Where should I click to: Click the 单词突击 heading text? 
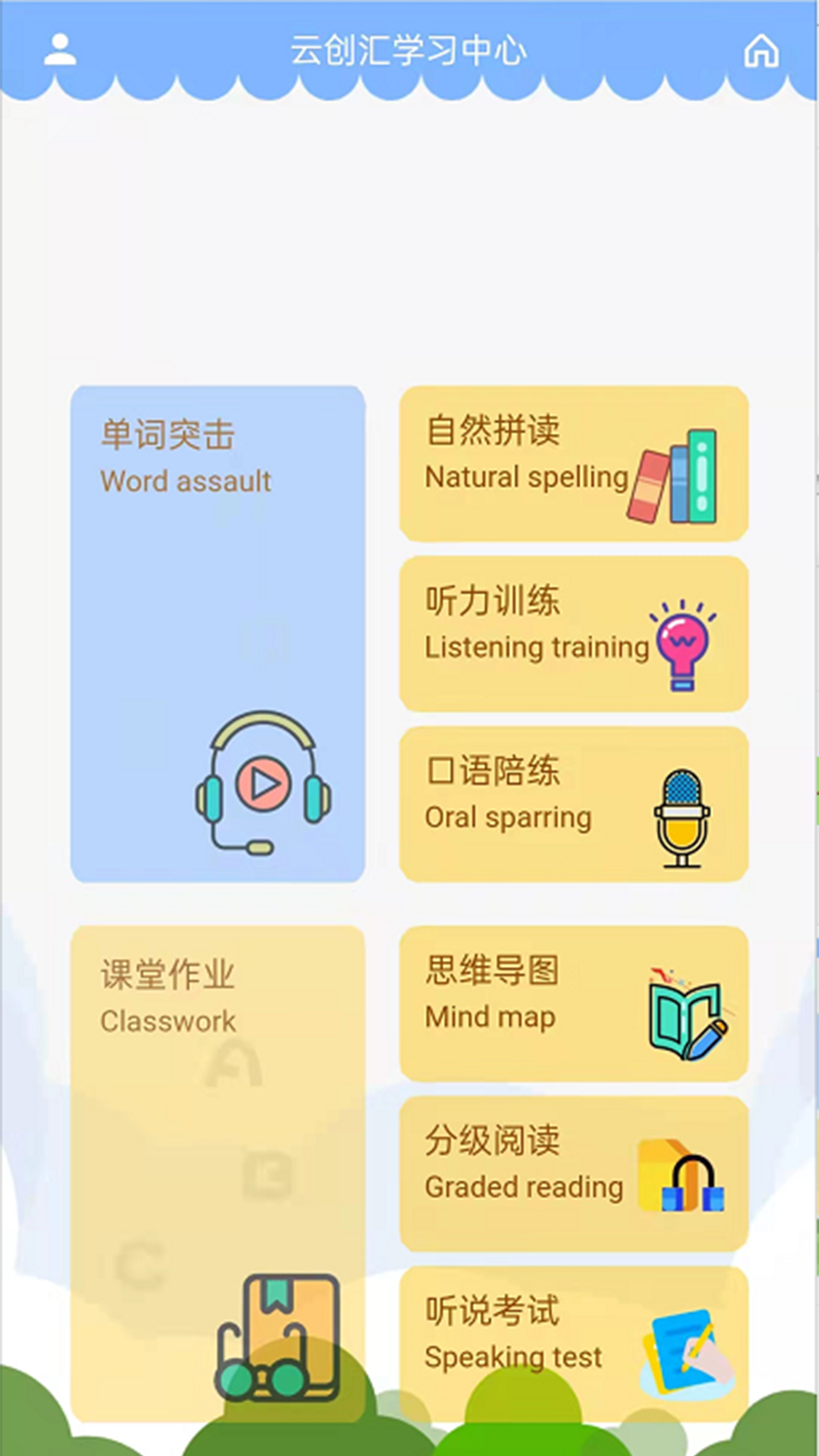[x=167, y=434]
